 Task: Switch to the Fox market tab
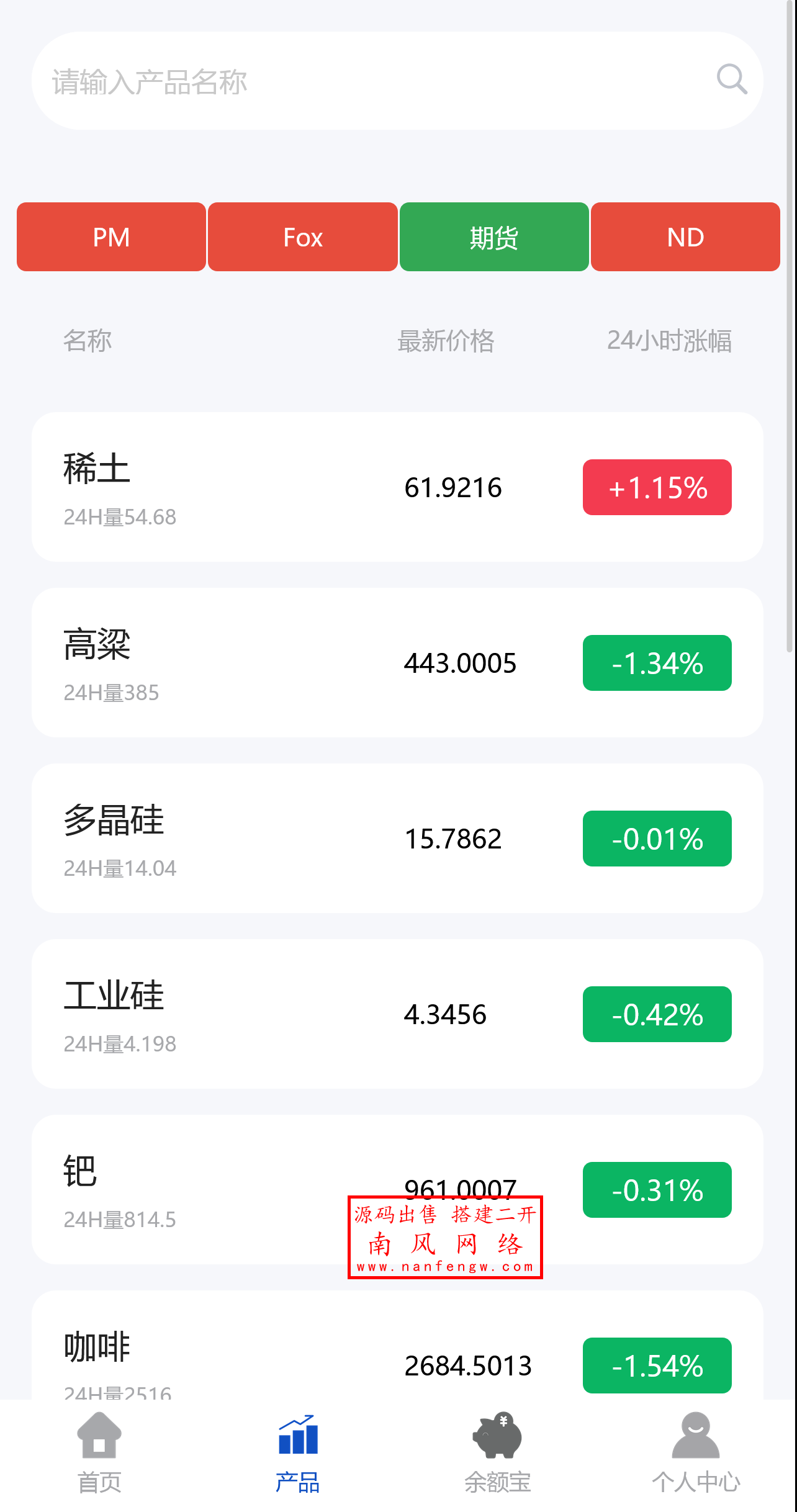point(302,236)
